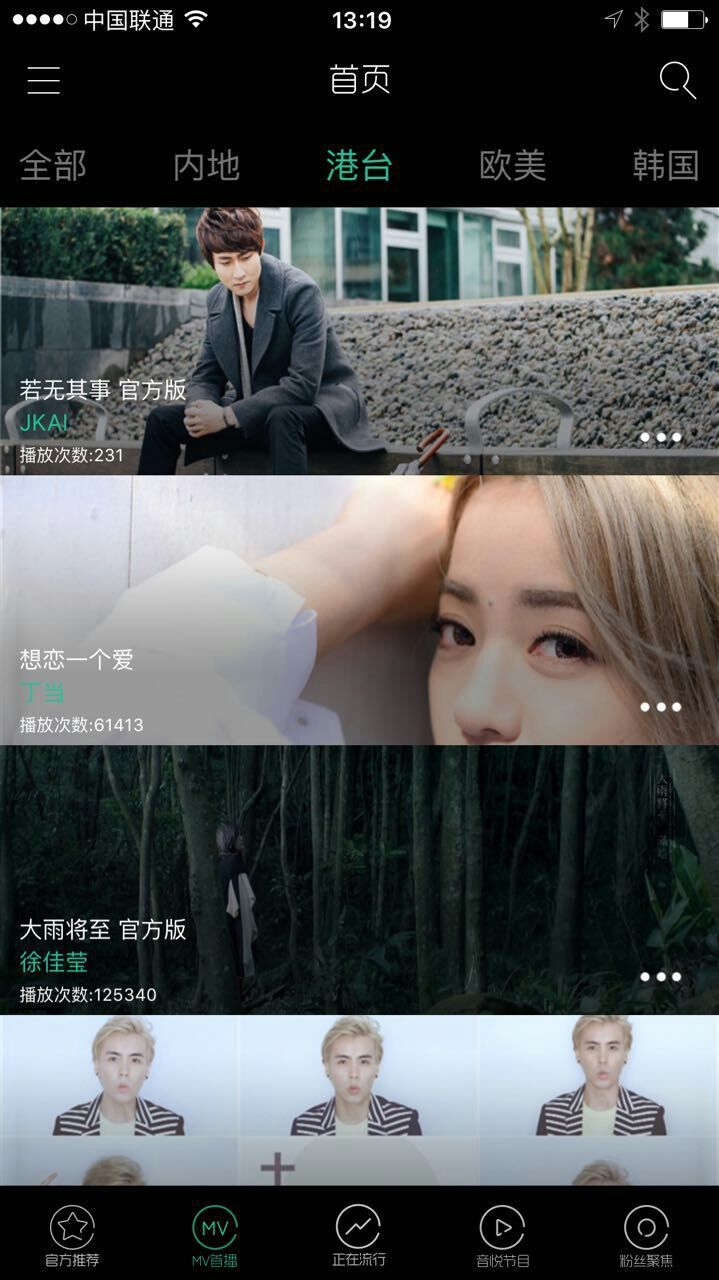Tap the MV首播 bottom tab

point(215,1236)
